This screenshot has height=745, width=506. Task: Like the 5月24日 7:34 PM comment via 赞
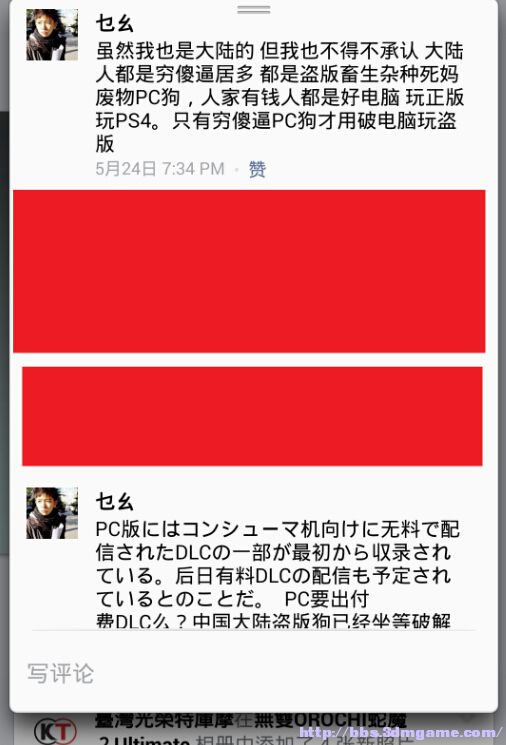tap(257, 169)
